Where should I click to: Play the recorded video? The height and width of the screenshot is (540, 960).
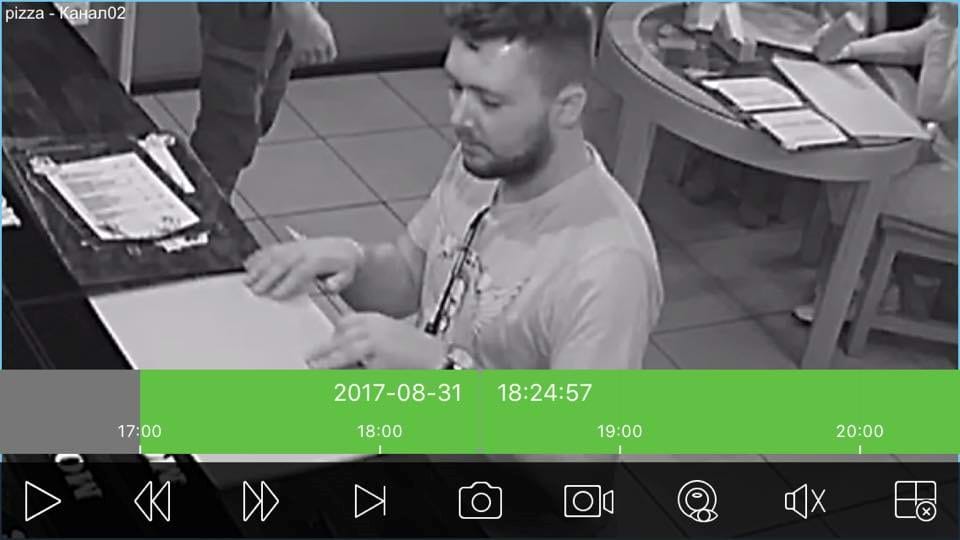(x=42, y=500)
